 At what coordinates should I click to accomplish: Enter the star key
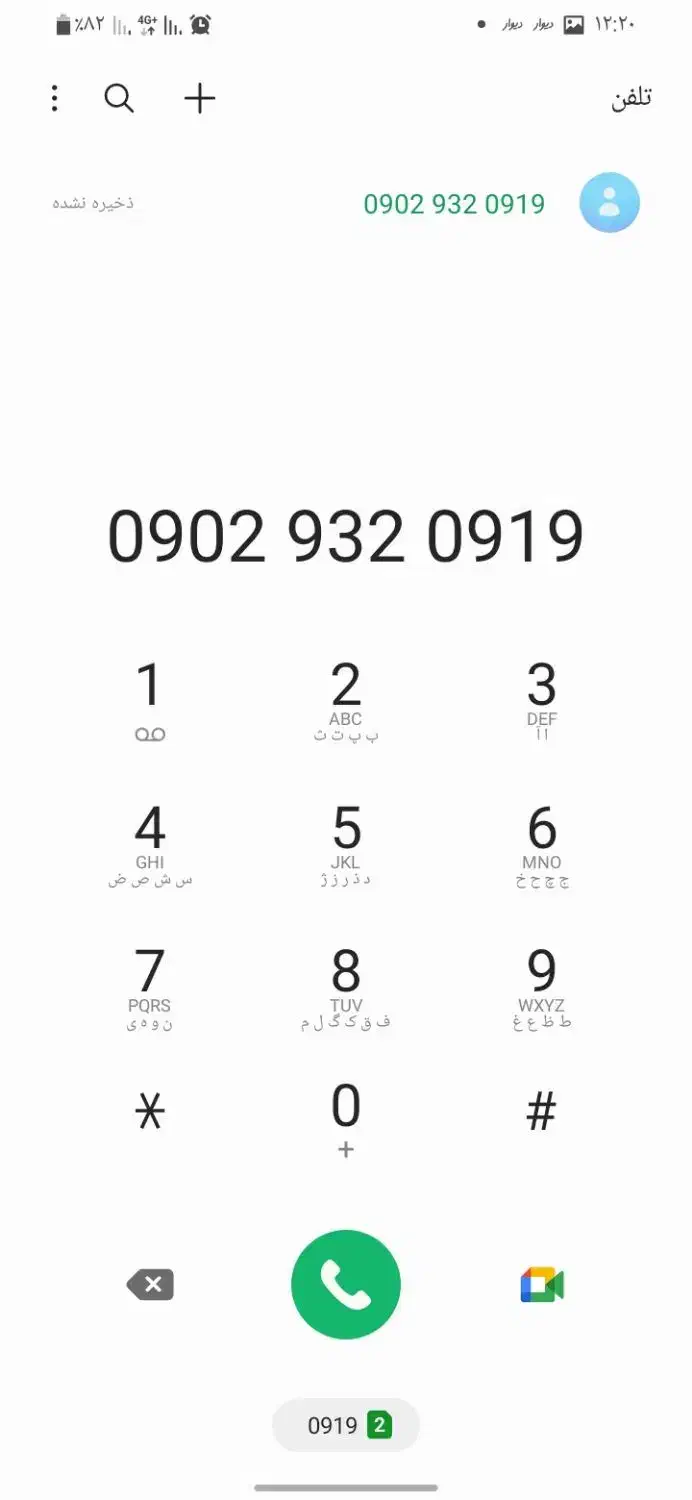149,1112
